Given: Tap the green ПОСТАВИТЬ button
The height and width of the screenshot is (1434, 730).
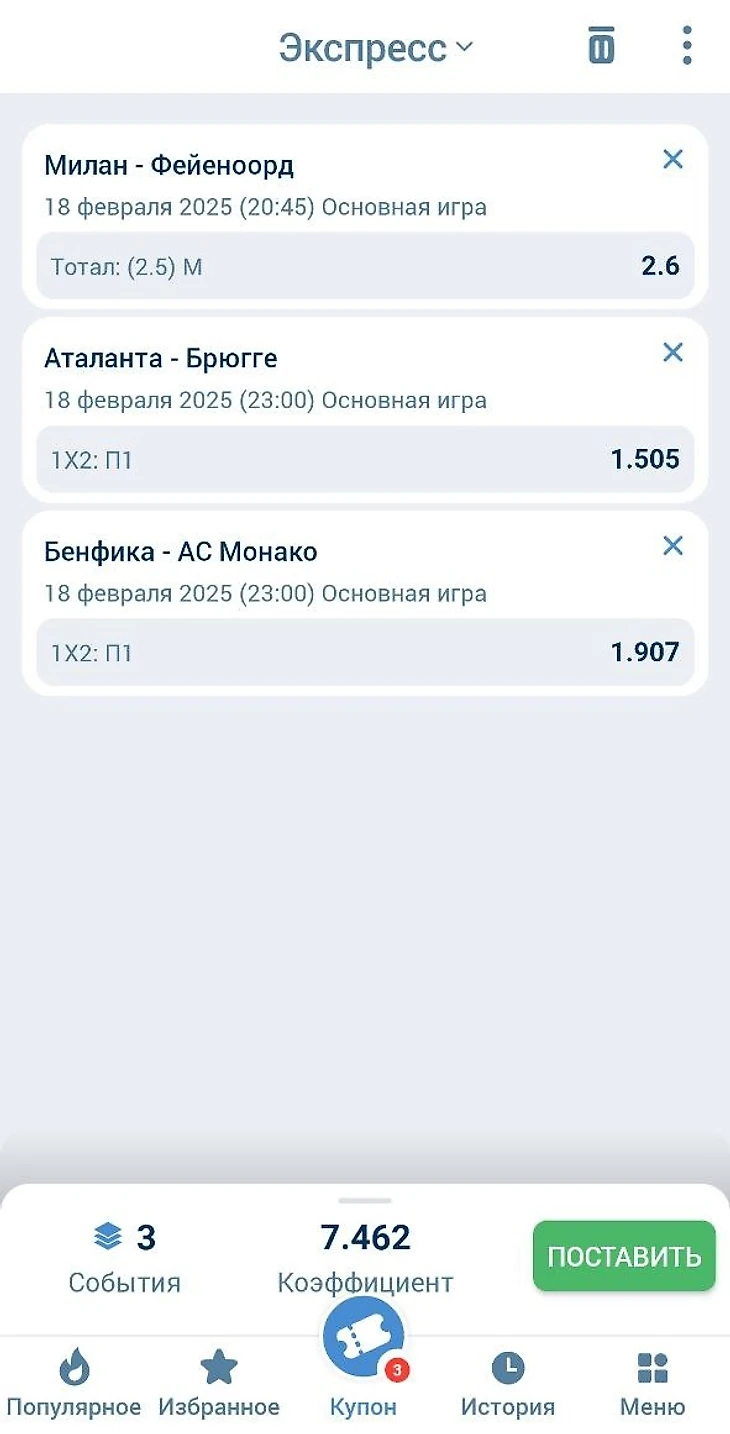Looking at the screenshot, I should click(x=624, y=1256).
